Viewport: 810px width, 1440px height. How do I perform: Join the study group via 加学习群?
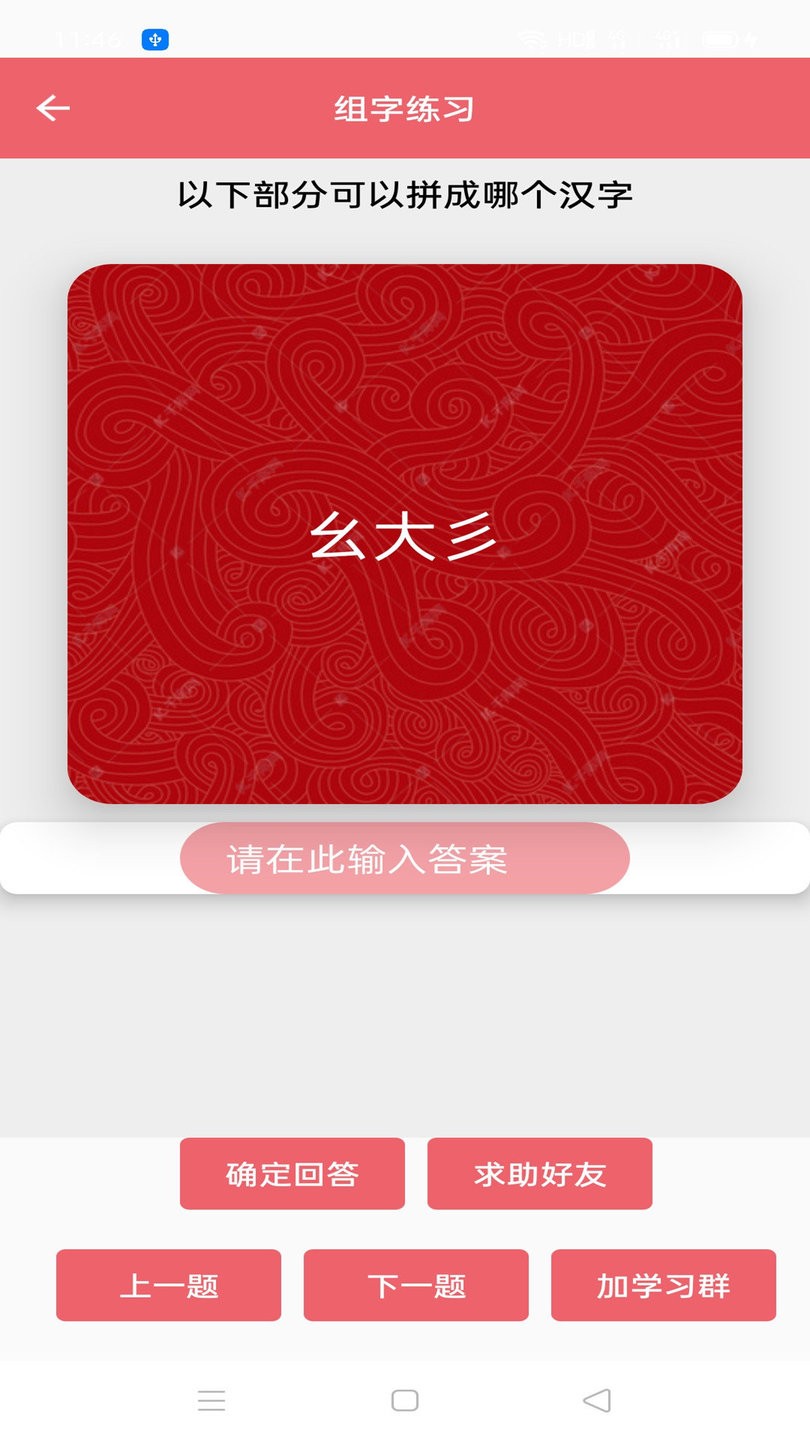click(663, 1286)
